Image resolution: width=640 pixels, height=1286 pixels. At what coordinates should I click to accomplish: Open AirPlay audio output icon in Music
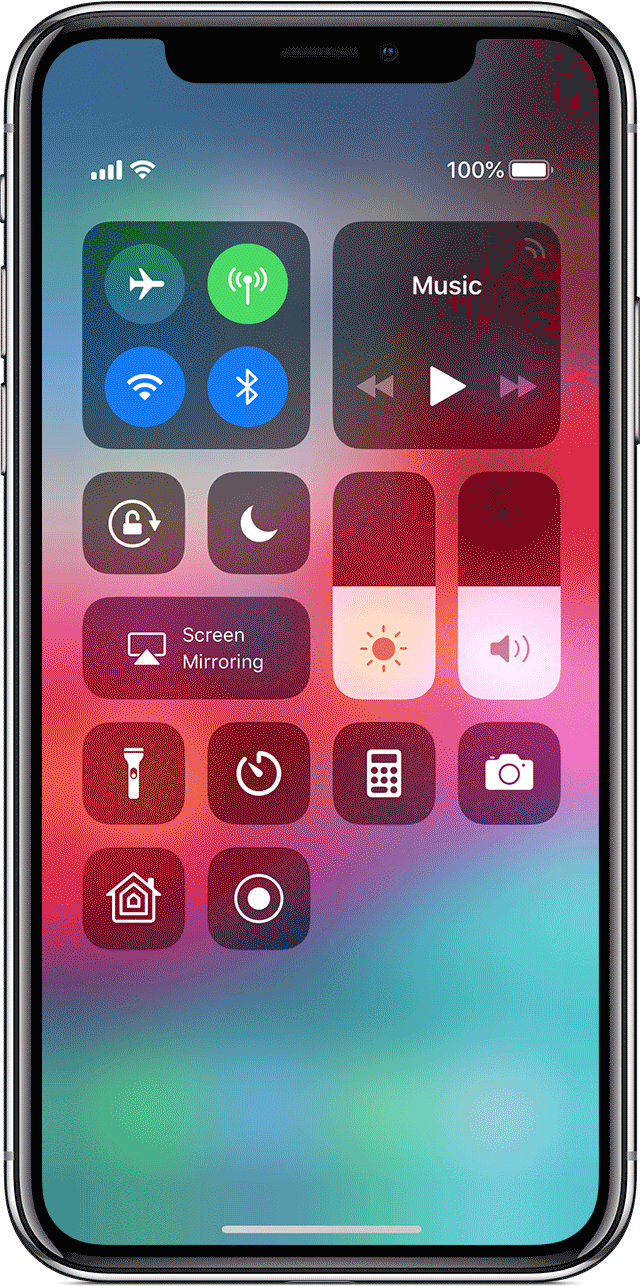[534, 249]
